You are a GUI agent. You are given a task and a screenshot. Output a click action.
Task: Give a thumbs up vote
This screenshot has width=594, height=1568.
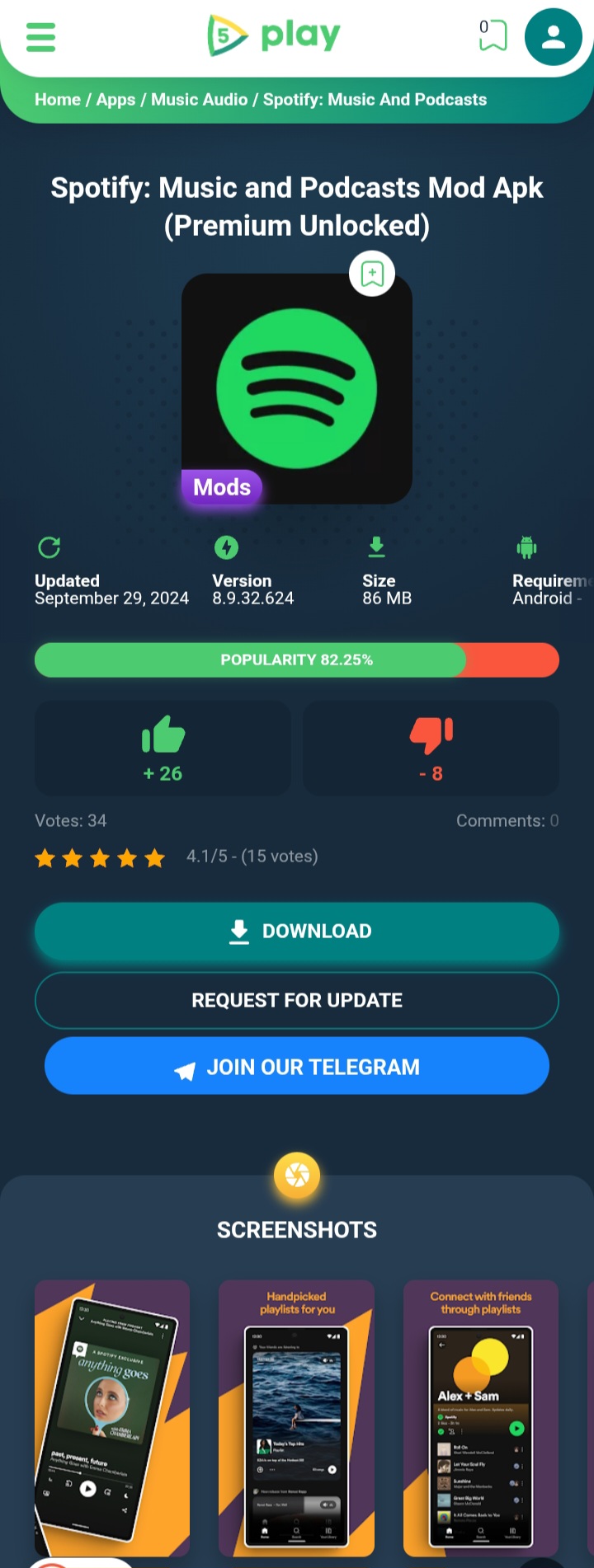point(163,748)
